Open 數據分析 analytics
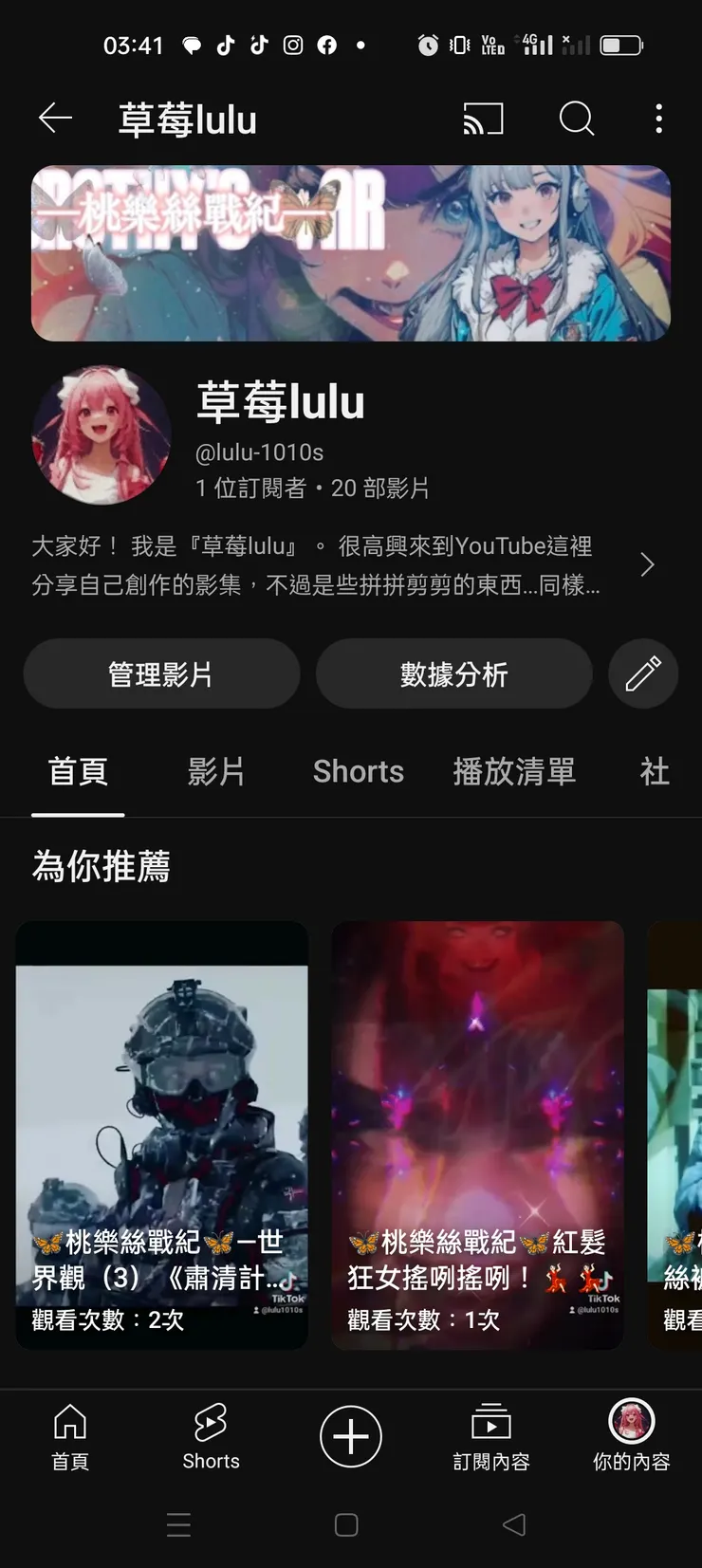 click(x=454, y=673)
